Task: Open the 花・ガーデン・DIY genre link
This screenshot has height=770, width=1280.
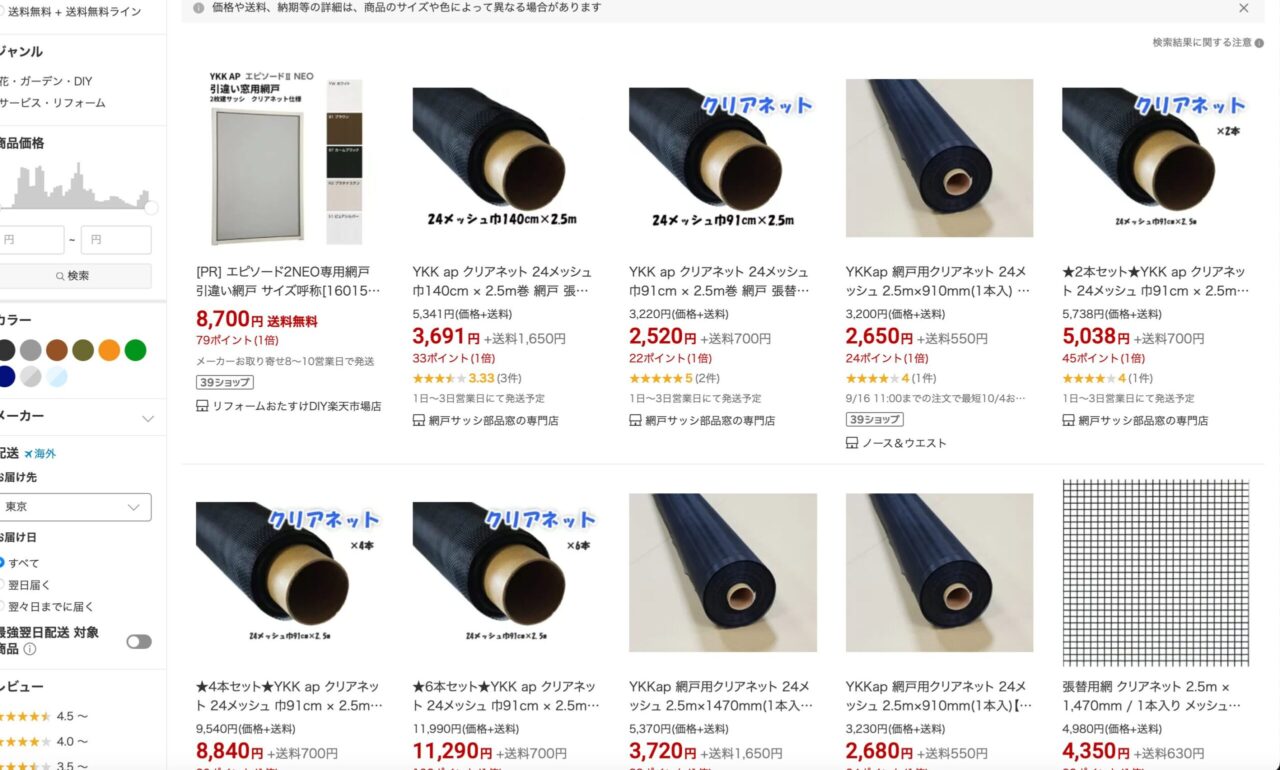Action: (46, 81)
